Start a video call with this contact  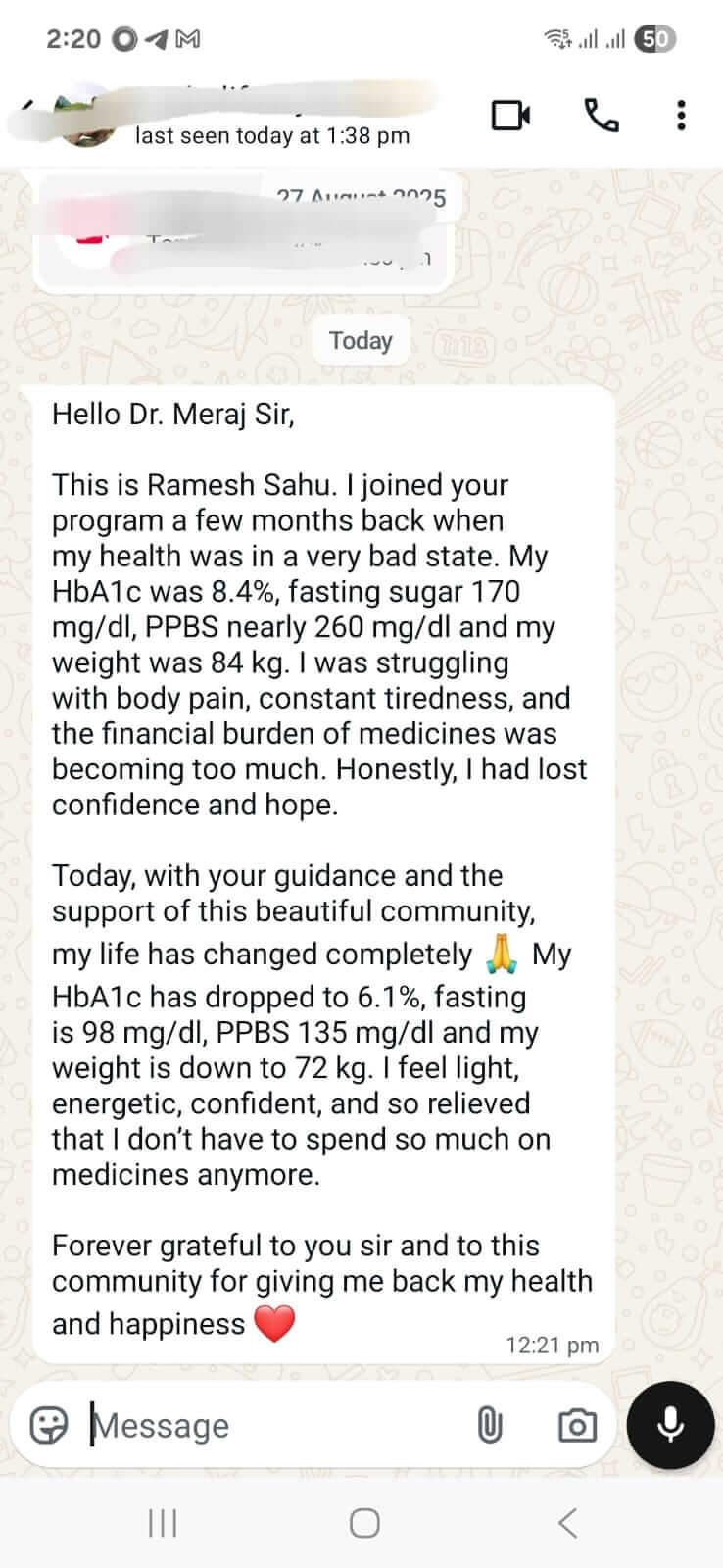tap(510, 116)
